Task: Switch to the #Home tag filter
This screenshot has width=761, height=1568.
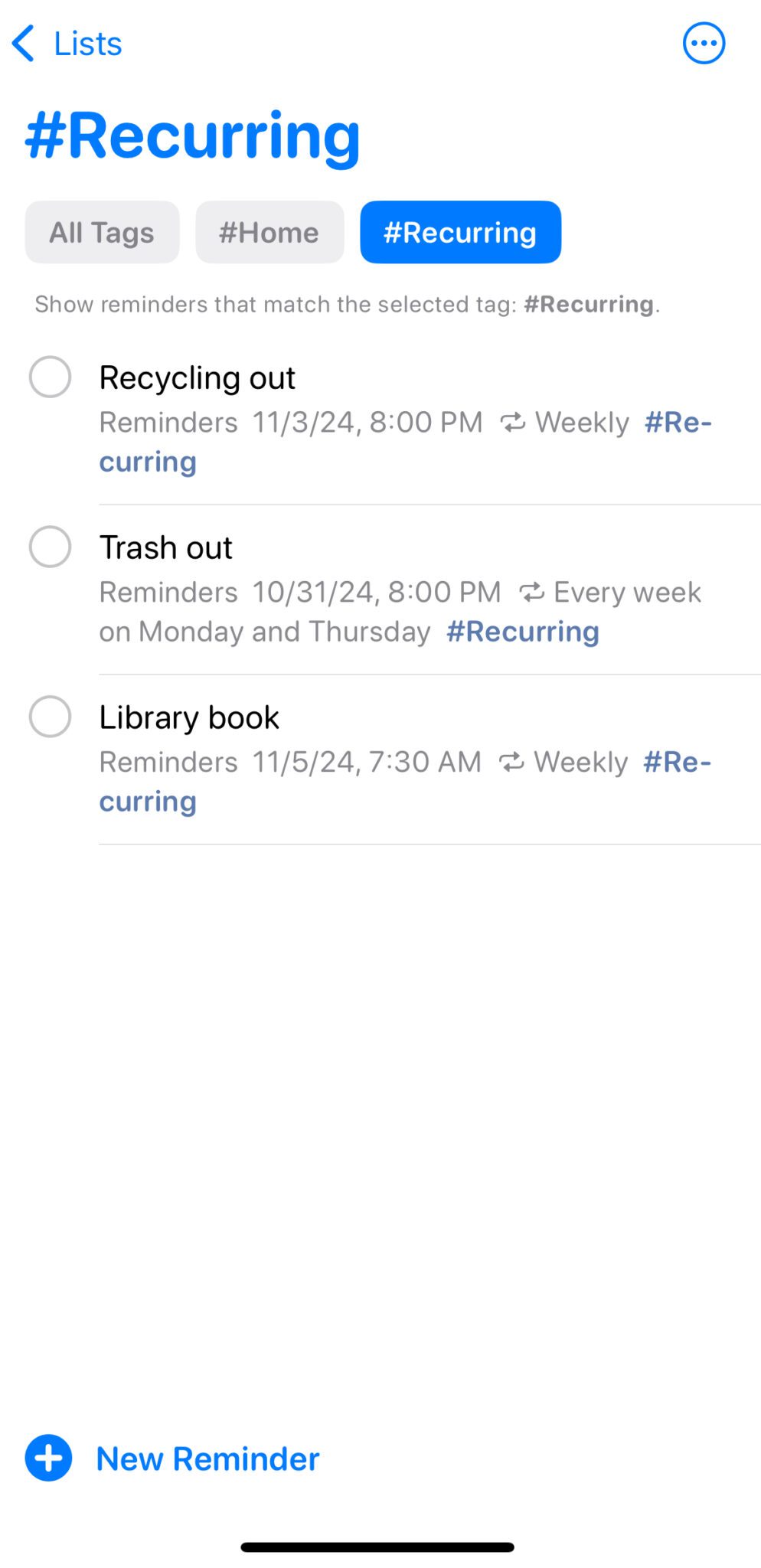Action: (269, 232)
